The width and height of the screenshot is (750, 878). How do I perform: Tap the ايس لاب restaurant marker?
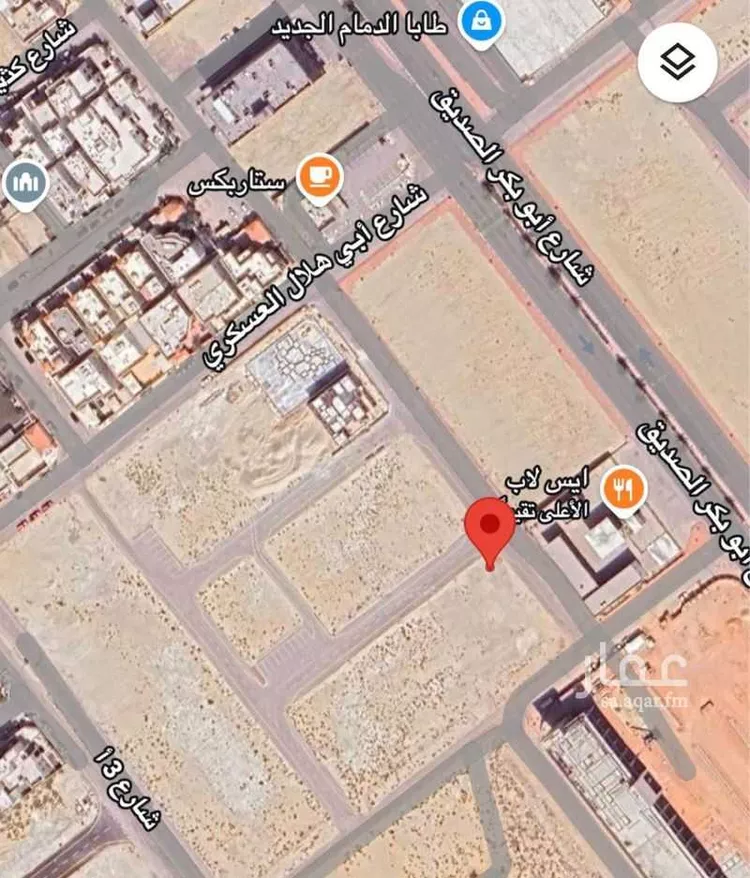pos(624,489)
